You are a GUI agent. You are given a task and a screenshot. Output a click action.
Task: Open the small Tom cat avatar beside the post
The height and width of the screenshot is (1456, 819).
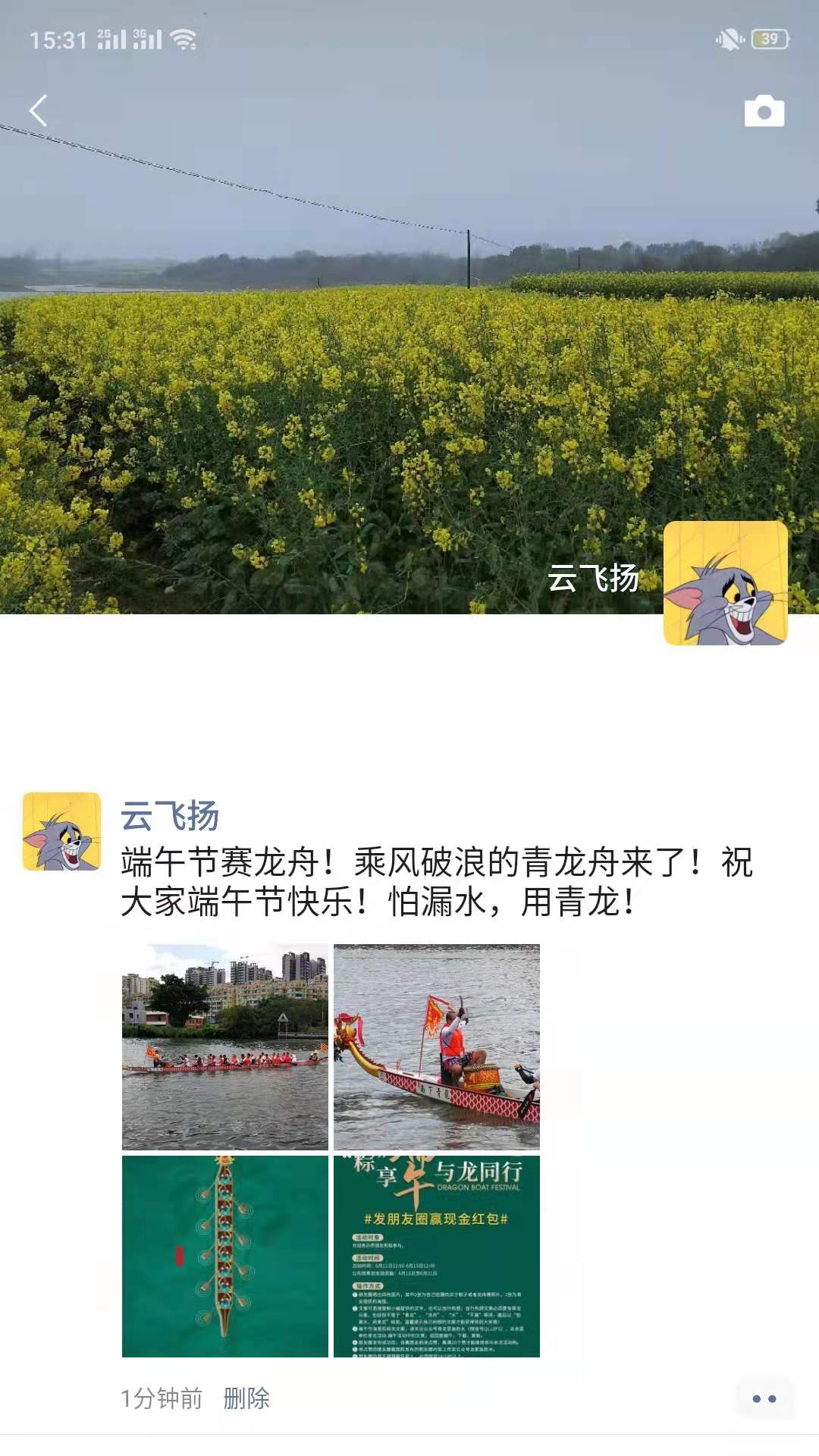click(61, 831)
